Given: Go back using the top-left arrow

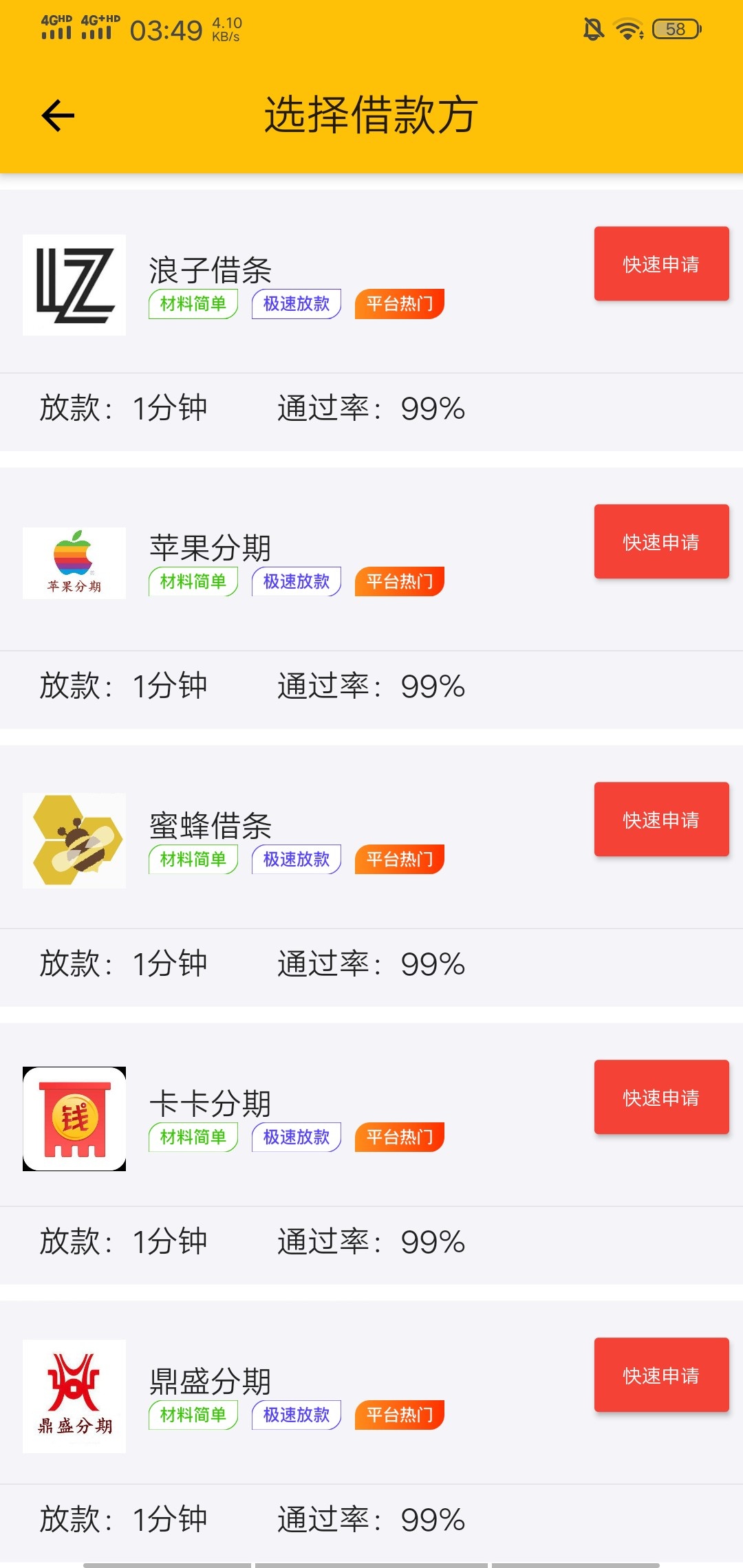Looking at the screenshot, I should pos(58,115).
